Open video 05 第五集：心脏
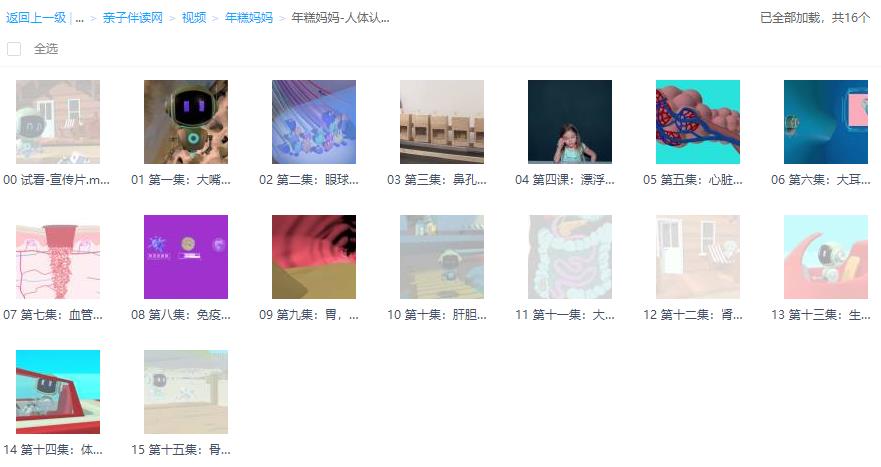The image size is (881, 467). [698, 122]
